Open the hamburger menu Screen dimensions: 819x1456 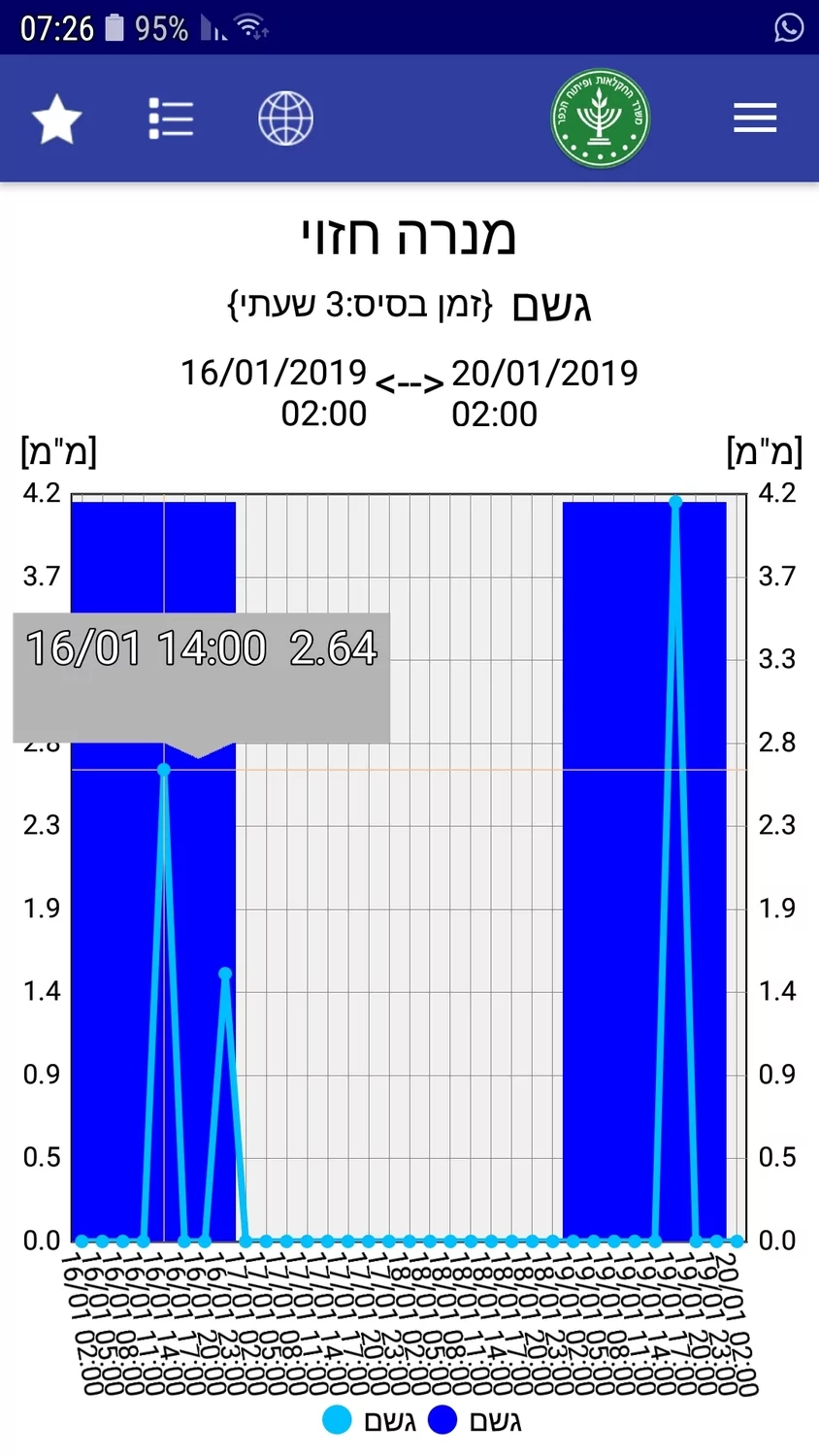[754, 118]
